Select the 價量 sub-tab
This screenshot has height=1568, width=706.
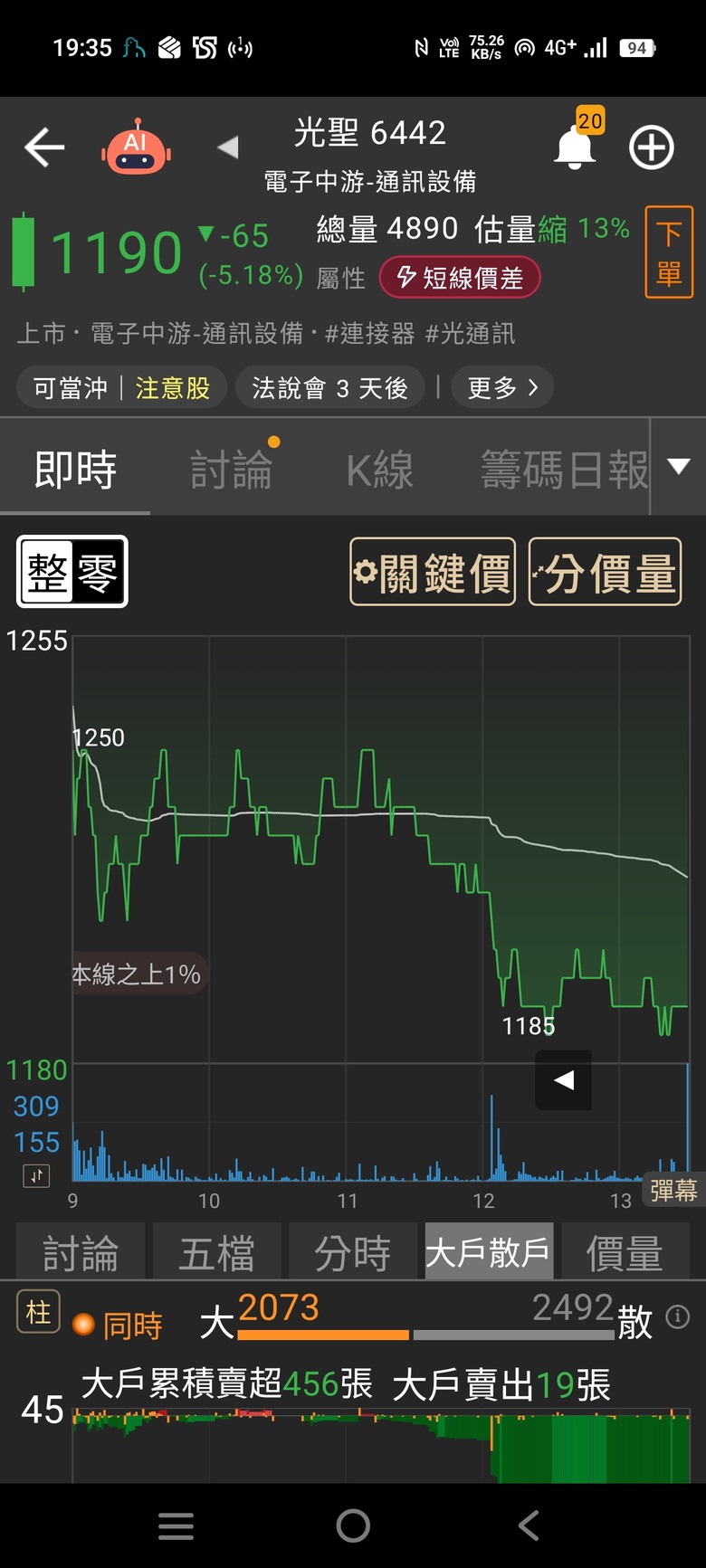[625, 1251]
